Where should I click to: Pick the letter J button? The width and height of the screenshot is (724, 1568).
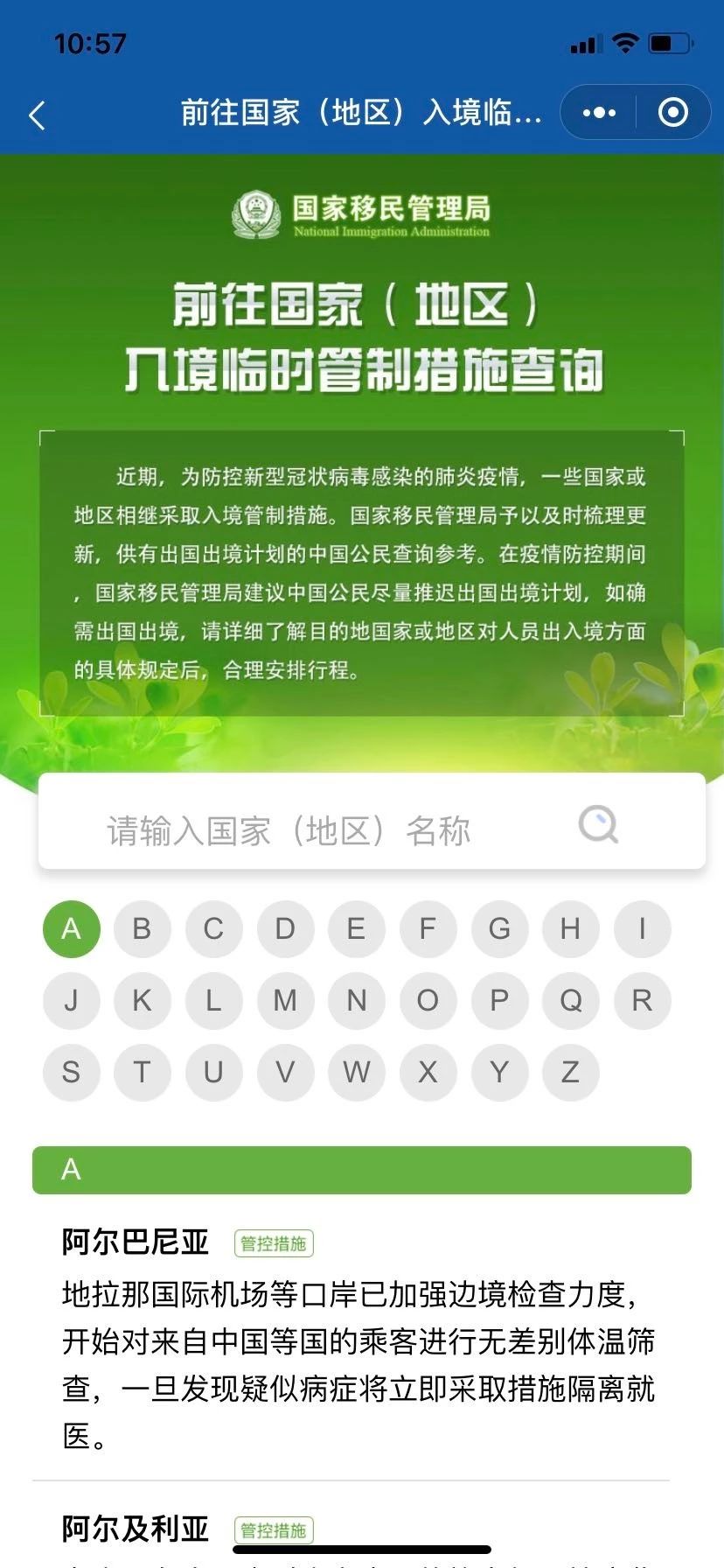pos(71,1000)
